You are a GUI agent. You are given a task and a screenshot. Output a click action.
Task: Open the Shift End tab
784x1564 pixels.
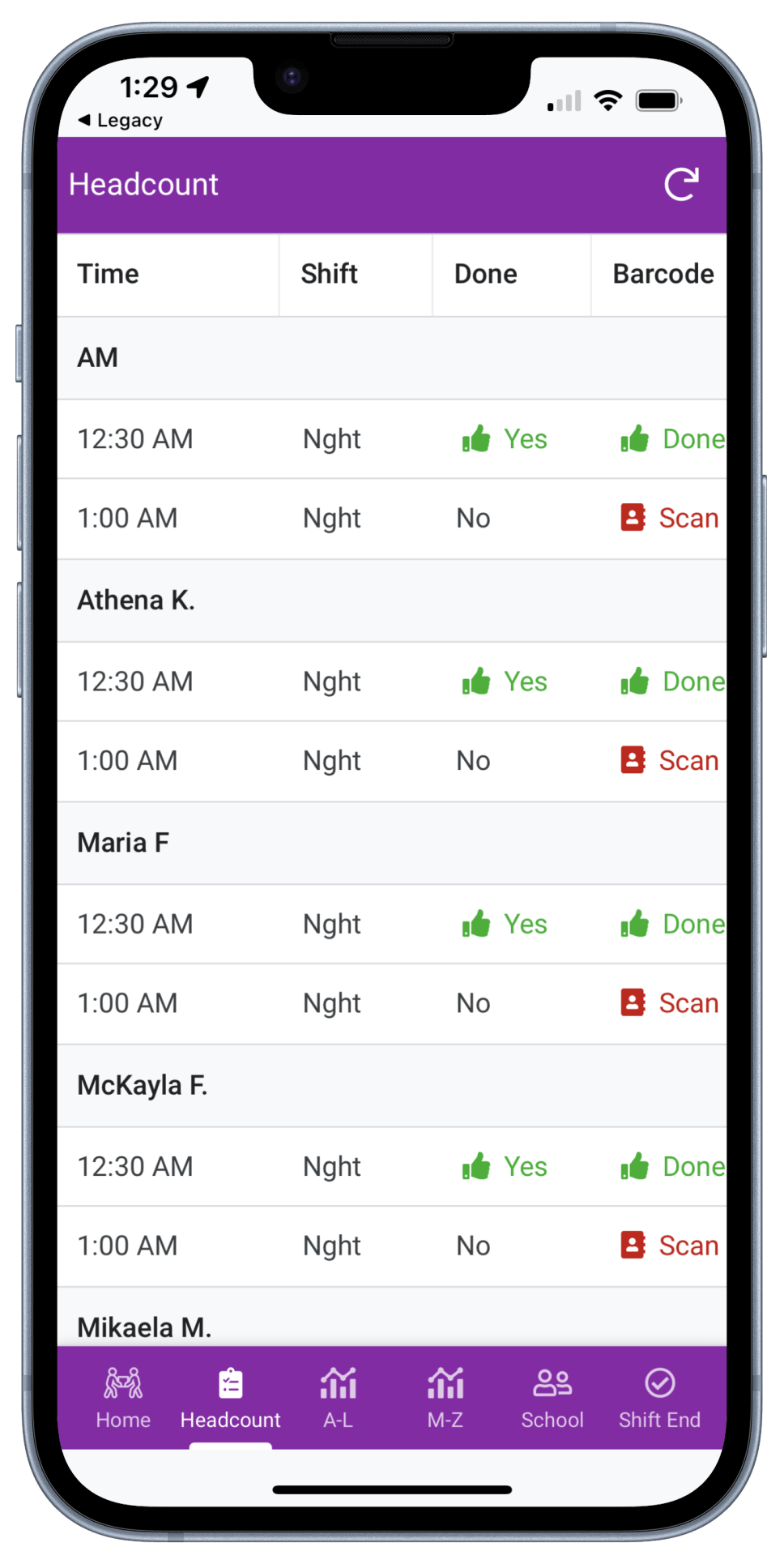tap(659, 1397)
